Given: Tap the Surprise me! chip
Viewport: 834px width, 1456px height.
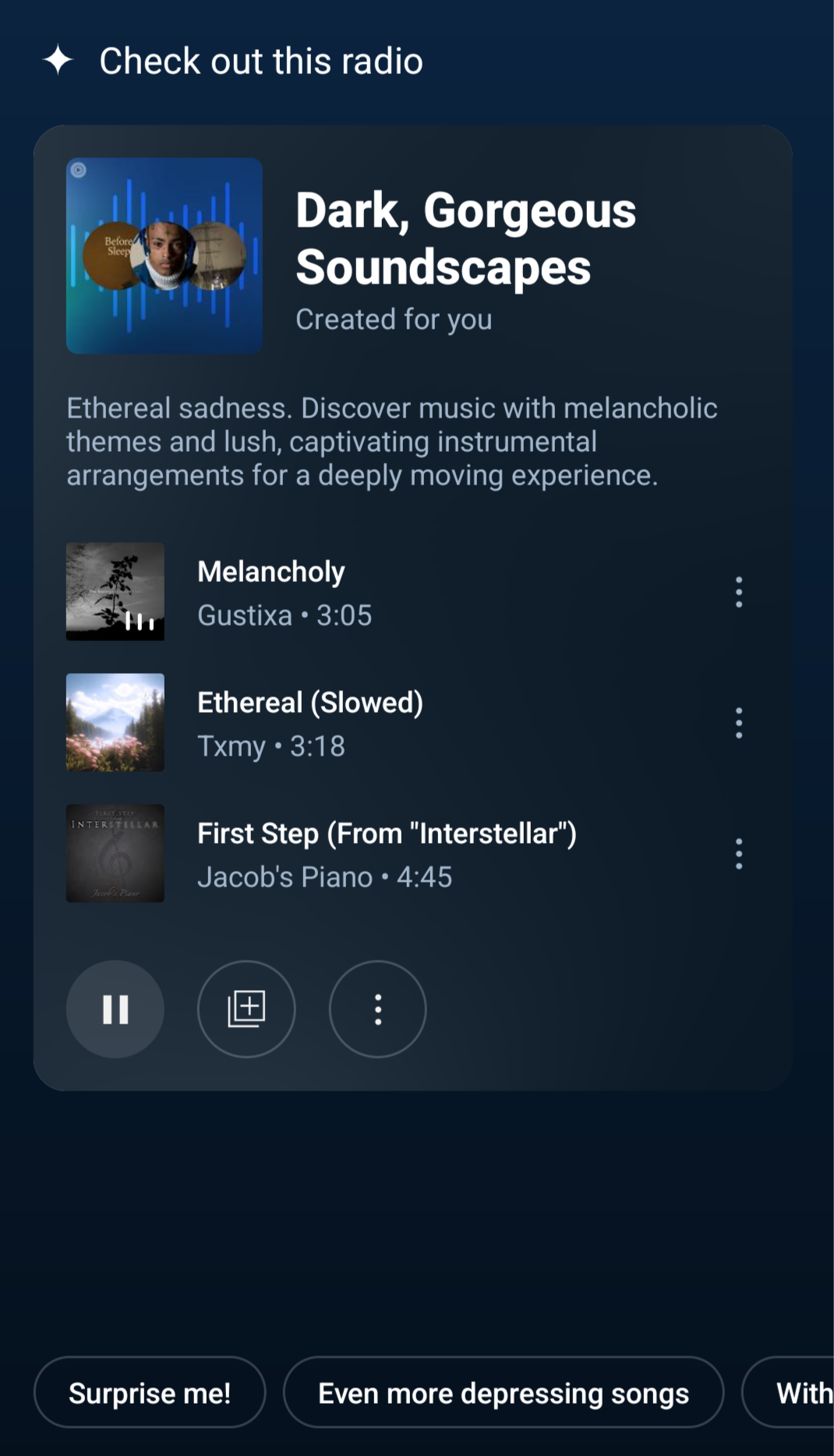Looking at the screenshot, I should tap(150, 1392).
